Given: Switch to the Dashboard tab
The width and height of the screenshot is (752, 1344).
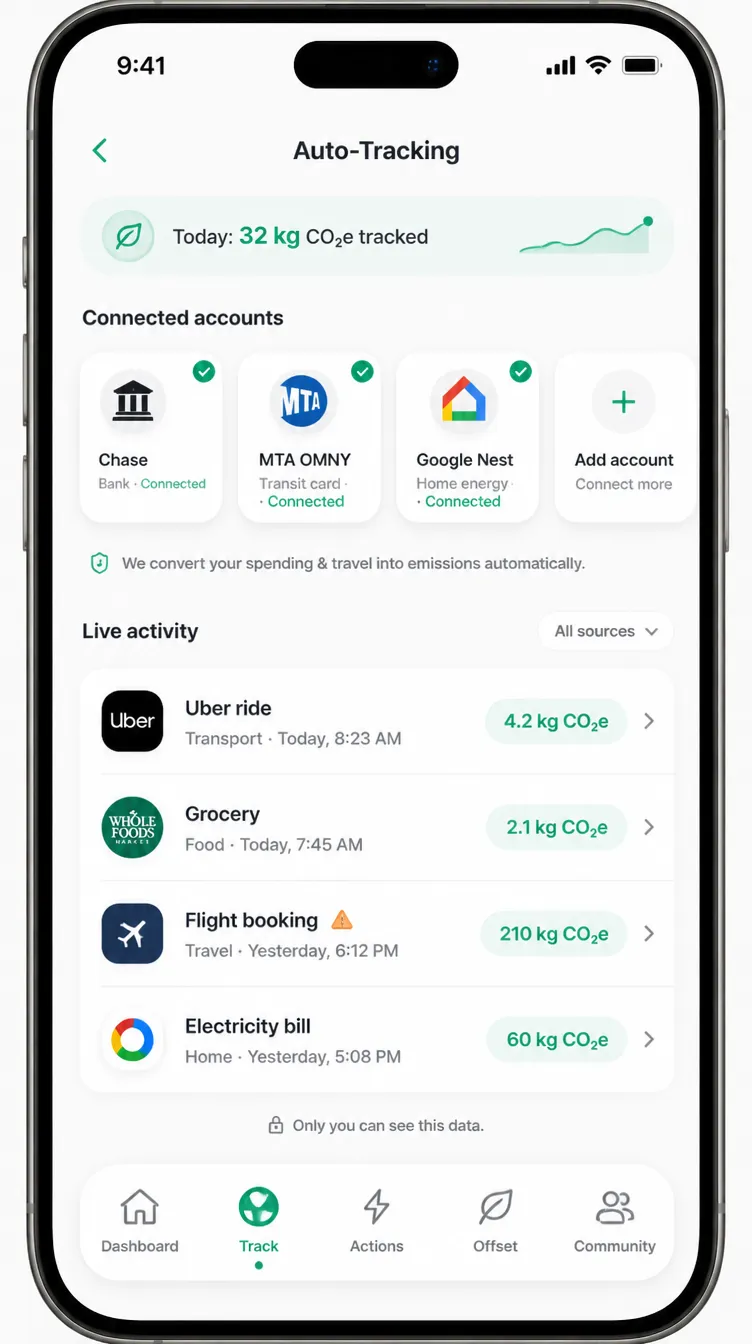Looking at the screenshot, I should [x=140, y=1221].
